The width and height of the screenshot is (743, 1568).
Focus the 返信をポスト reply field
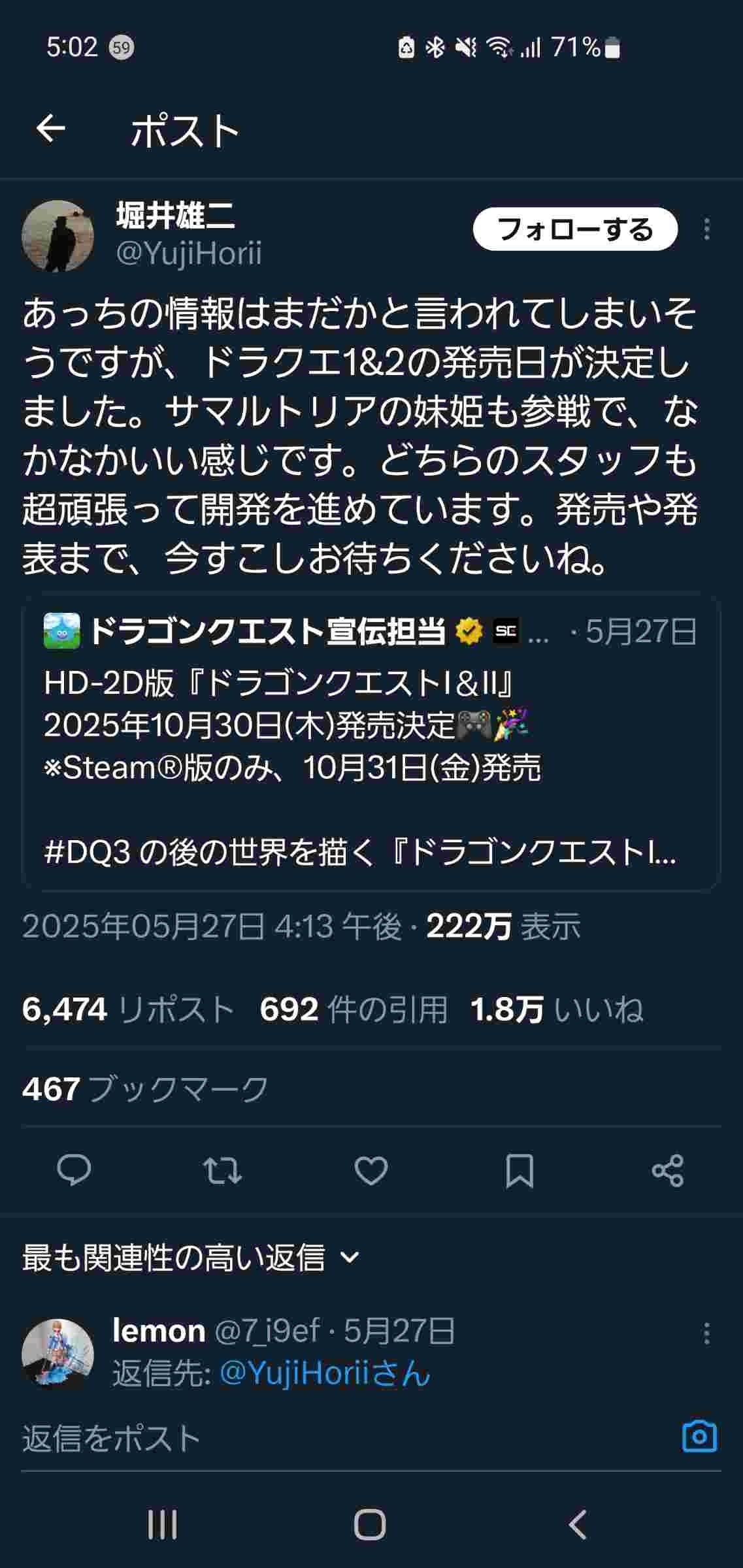tap(327, 1438)
